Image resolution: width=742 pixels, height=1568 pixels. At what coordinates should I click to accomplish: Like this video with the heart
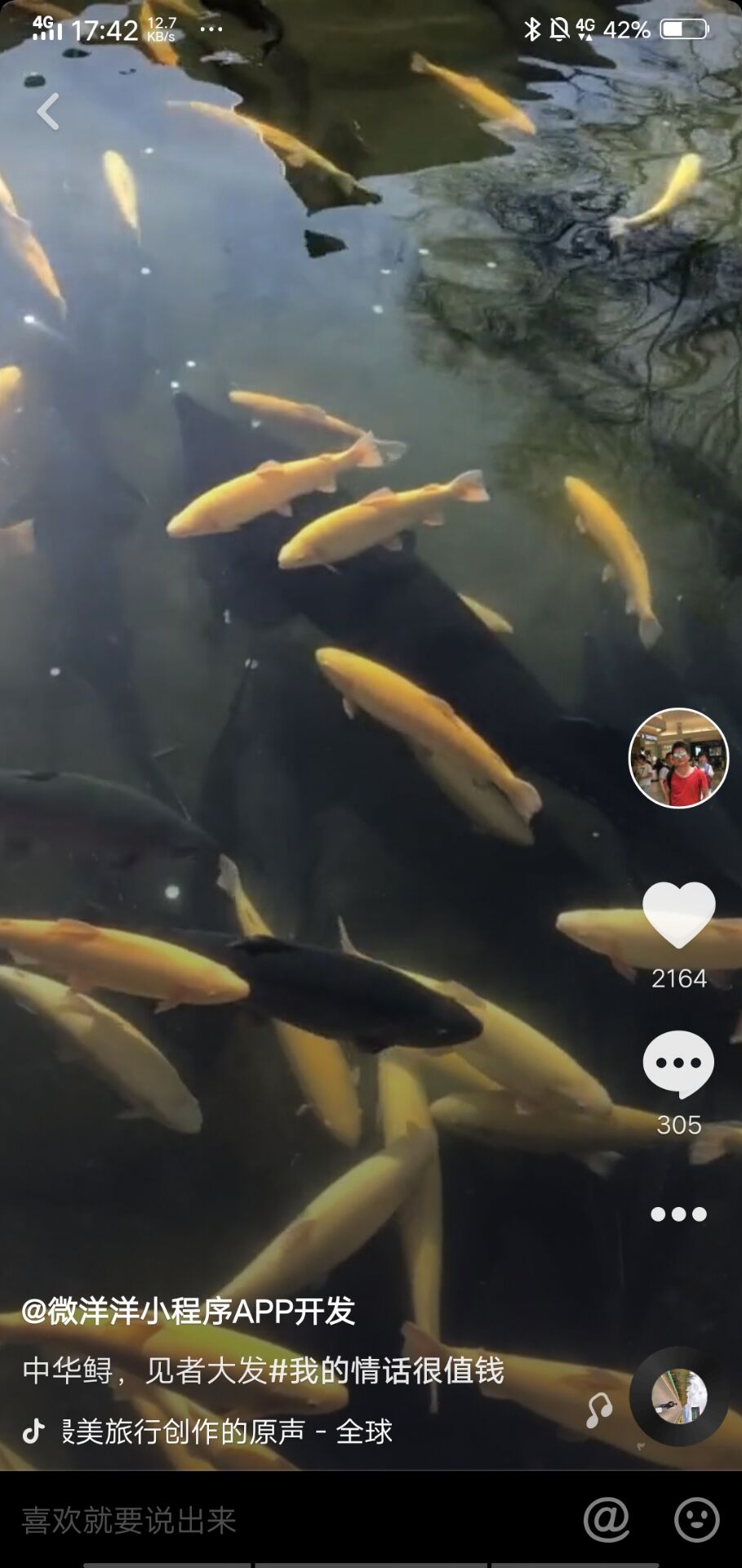tap(678, 915)
